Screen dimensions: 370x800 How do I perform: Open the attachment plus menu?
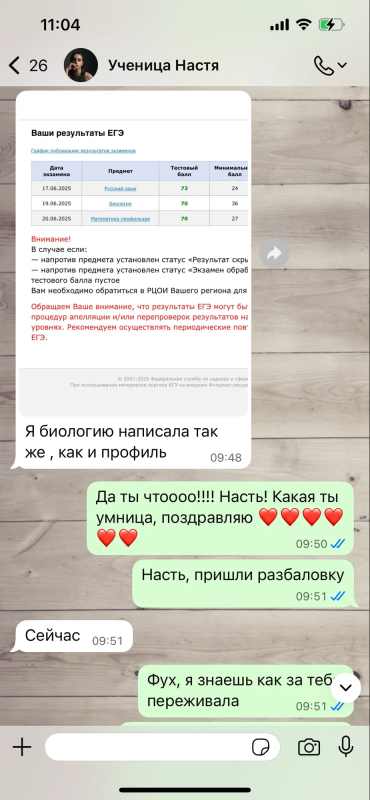tap(22, 747)
